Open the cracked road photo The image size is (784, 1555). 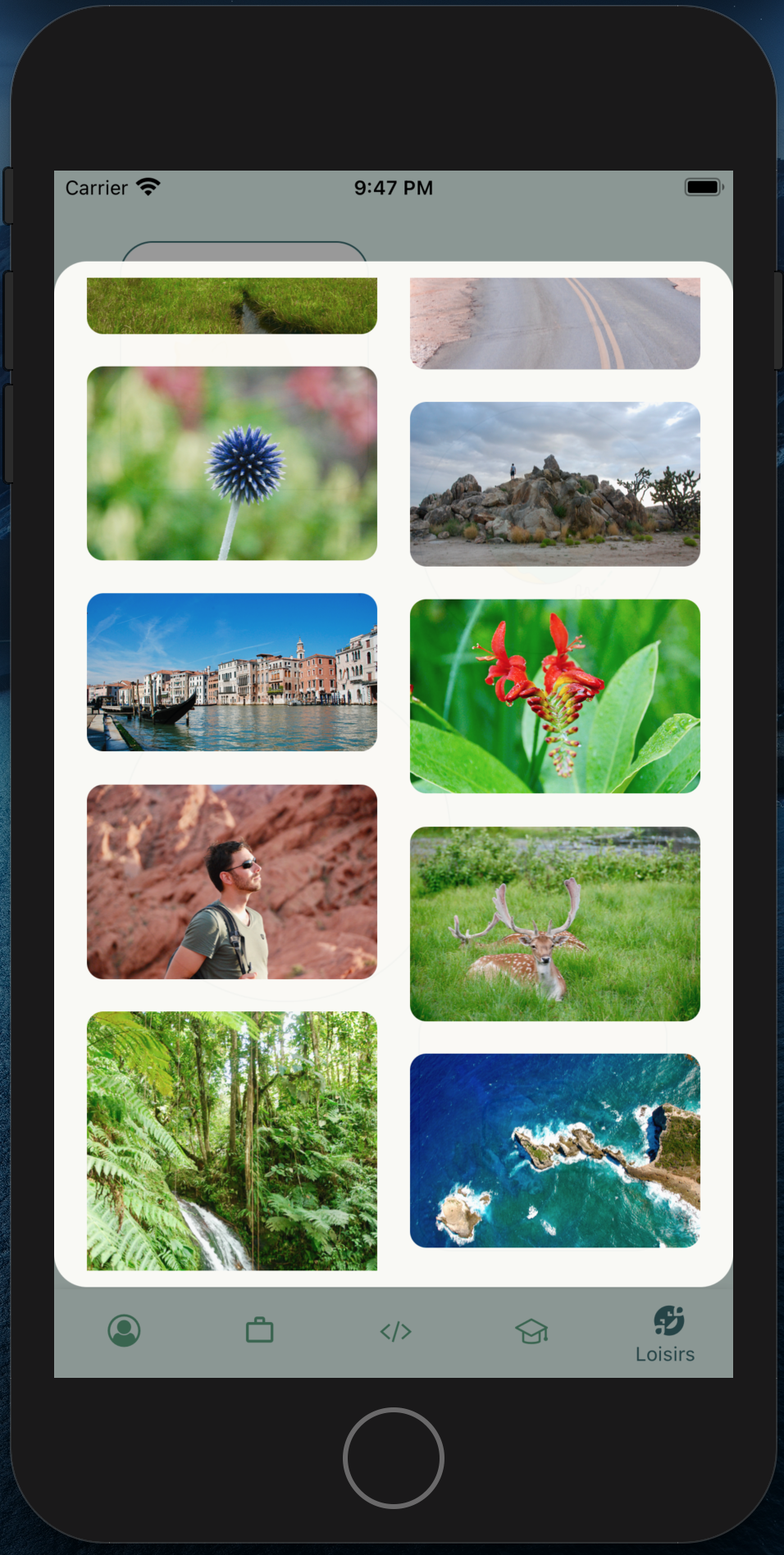coord(554,322)
